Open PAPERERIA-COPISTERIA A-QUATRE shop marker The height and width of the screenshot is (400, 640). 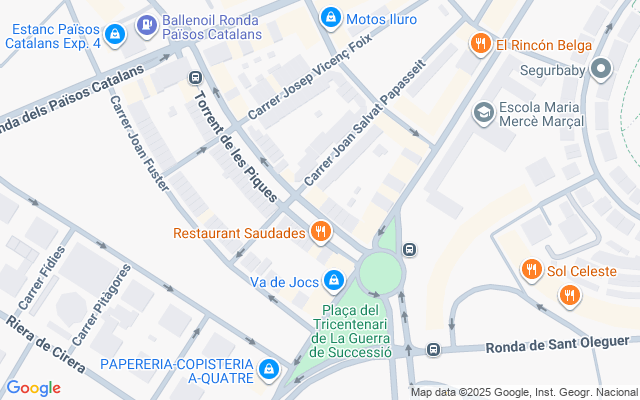[269, 370]
